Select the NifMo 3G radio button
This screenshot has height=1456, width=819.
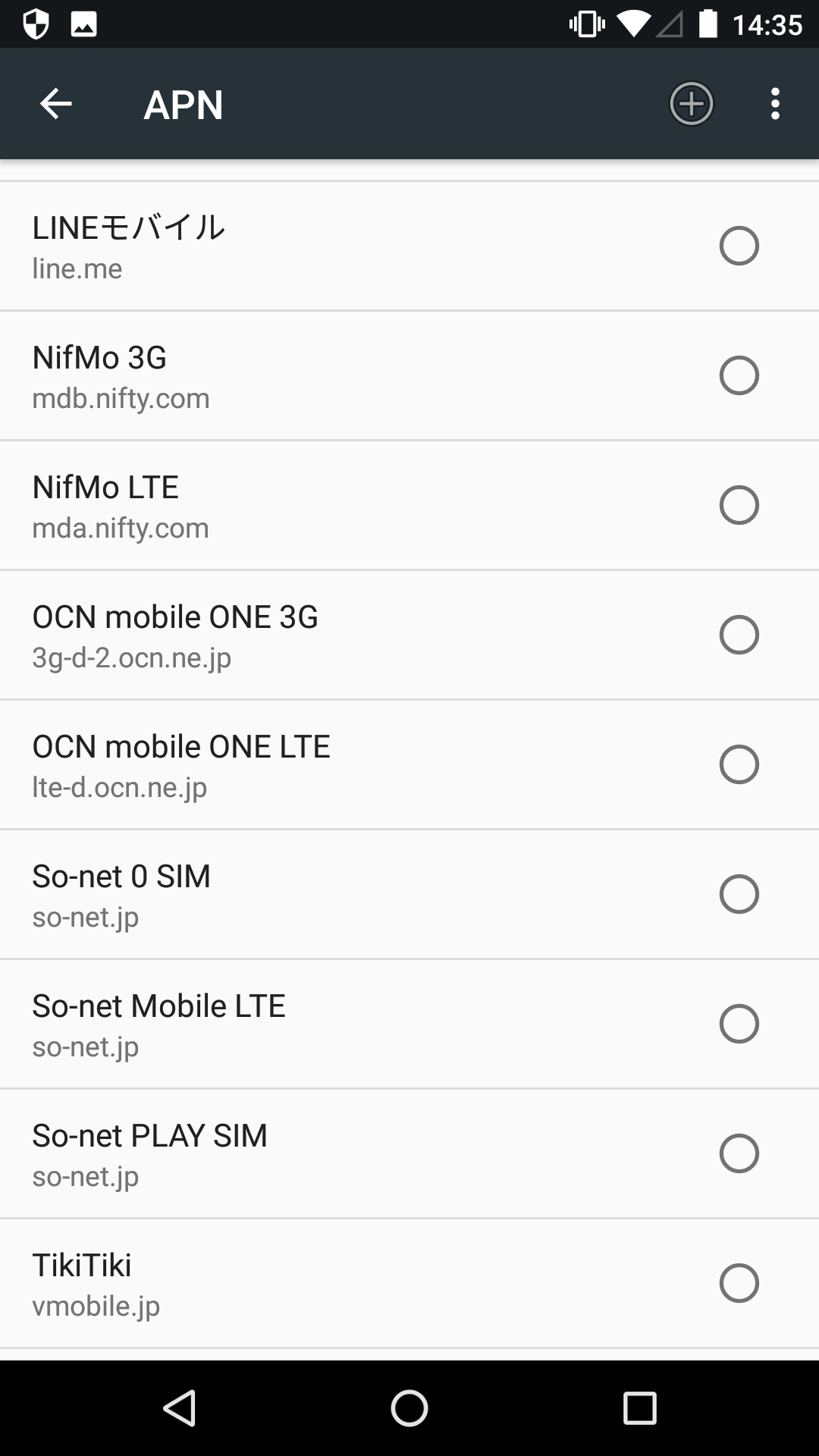click(739, 375)
